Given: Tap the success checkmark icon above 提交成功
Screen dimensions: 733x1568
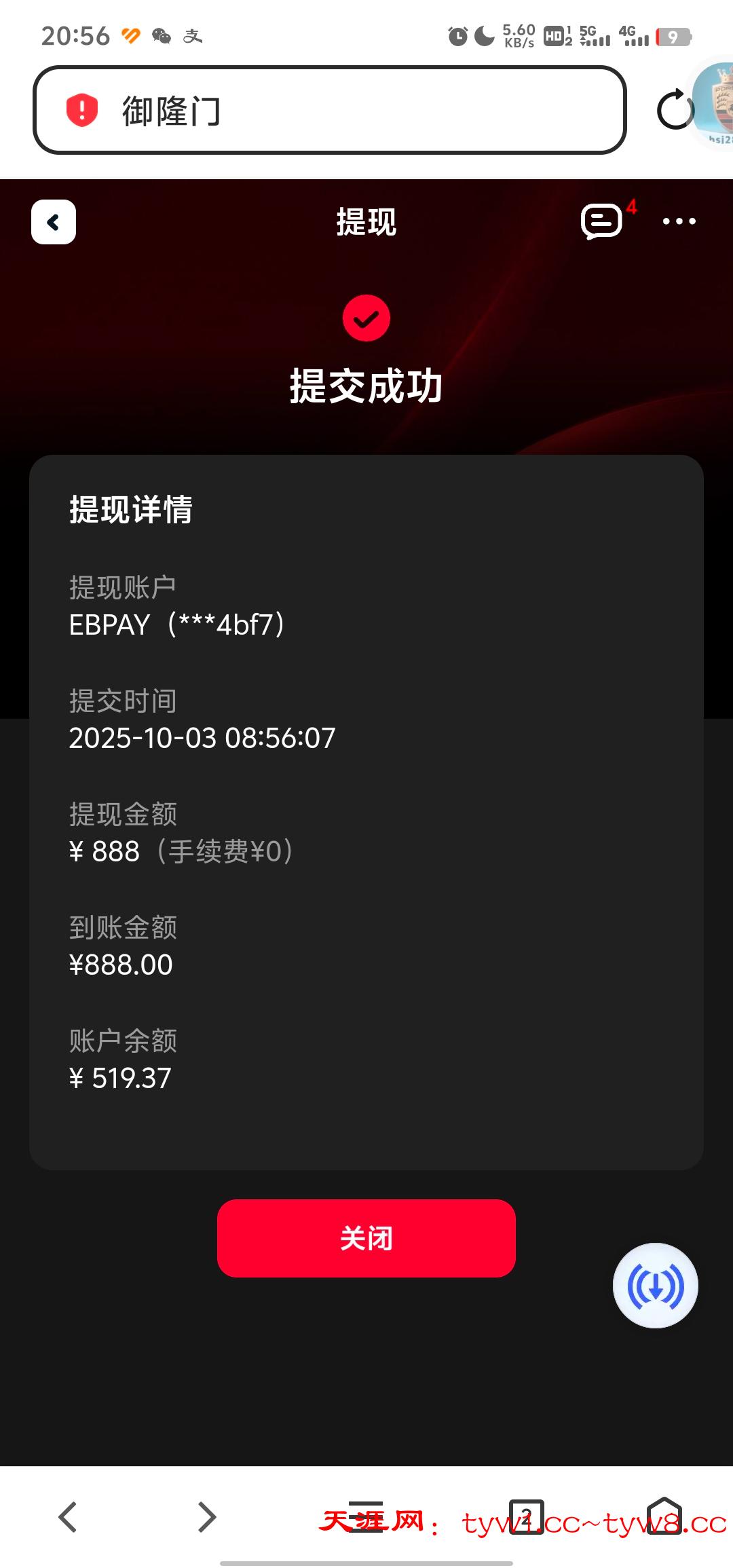Looking at the screenshot, I should pos(366,319).
